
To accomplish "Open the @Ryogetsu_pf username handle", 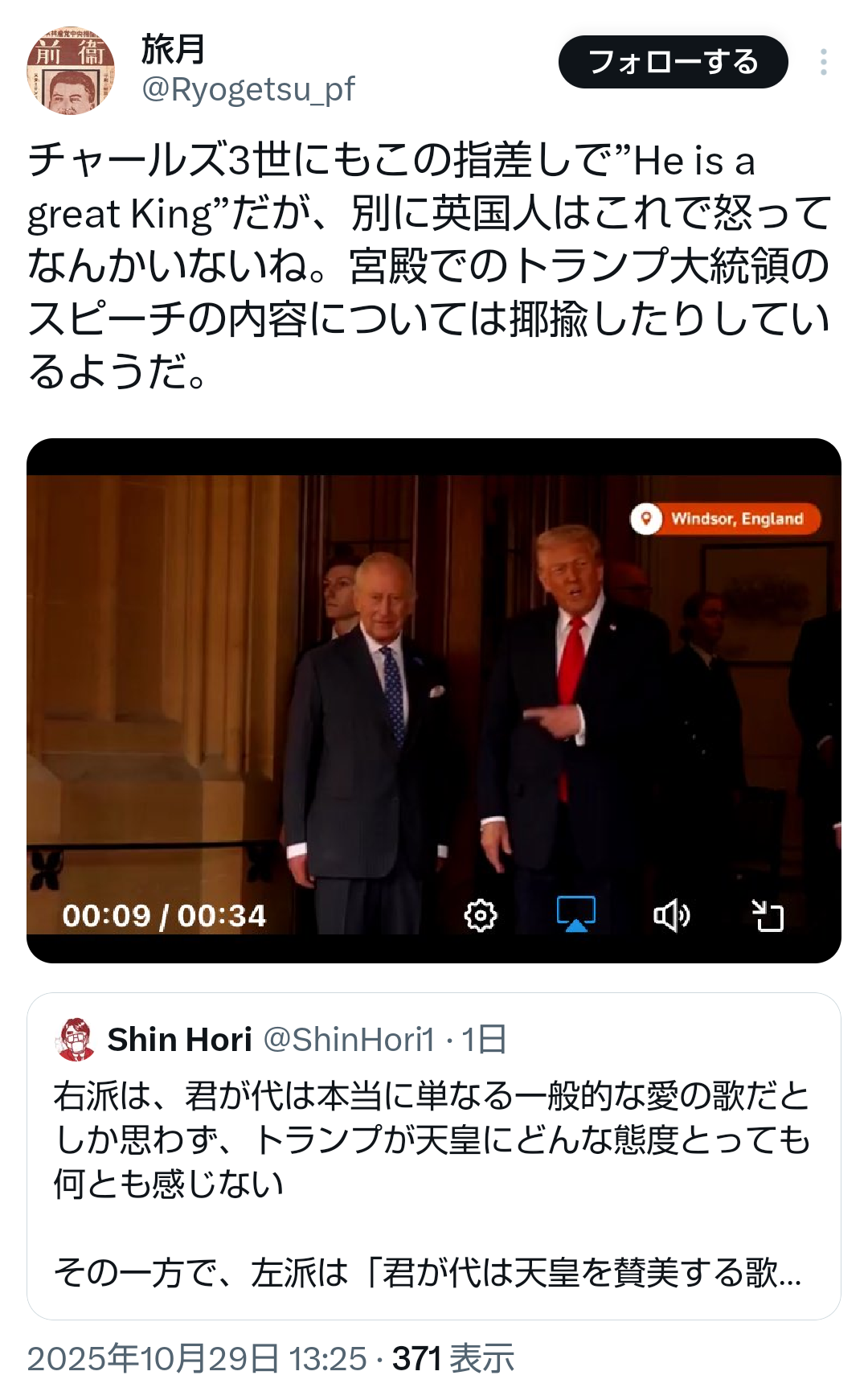I will tap(248, 89).
